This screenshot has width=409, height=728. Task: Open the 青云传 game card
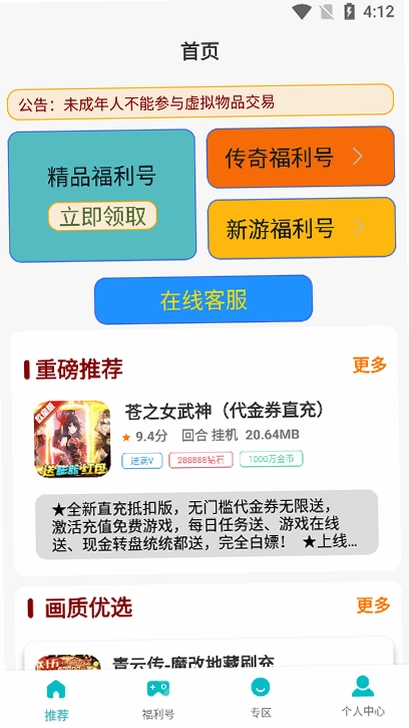tap(208, 656)
